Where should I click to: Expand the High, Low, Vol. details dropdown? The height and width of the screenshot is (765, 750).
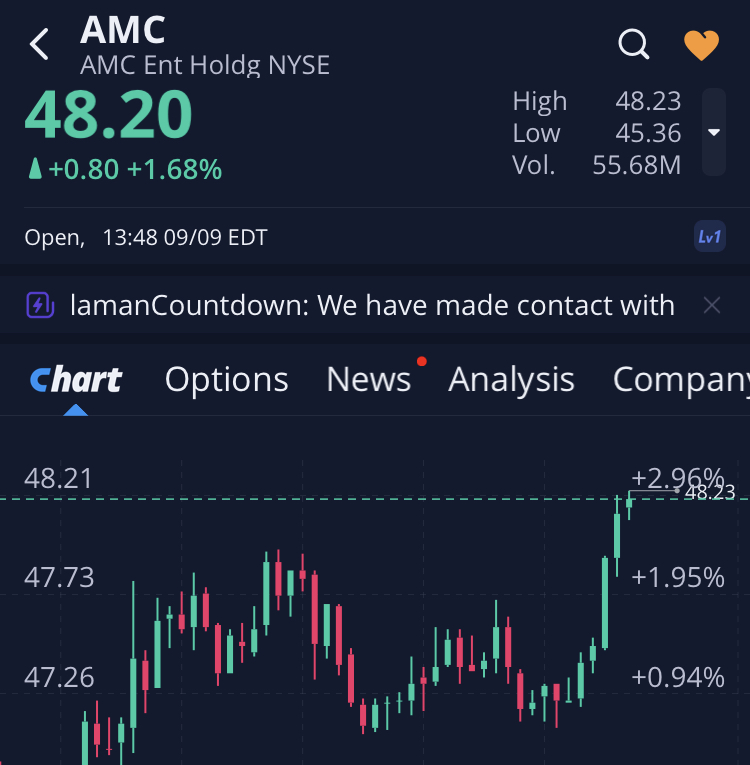point(713,132)
